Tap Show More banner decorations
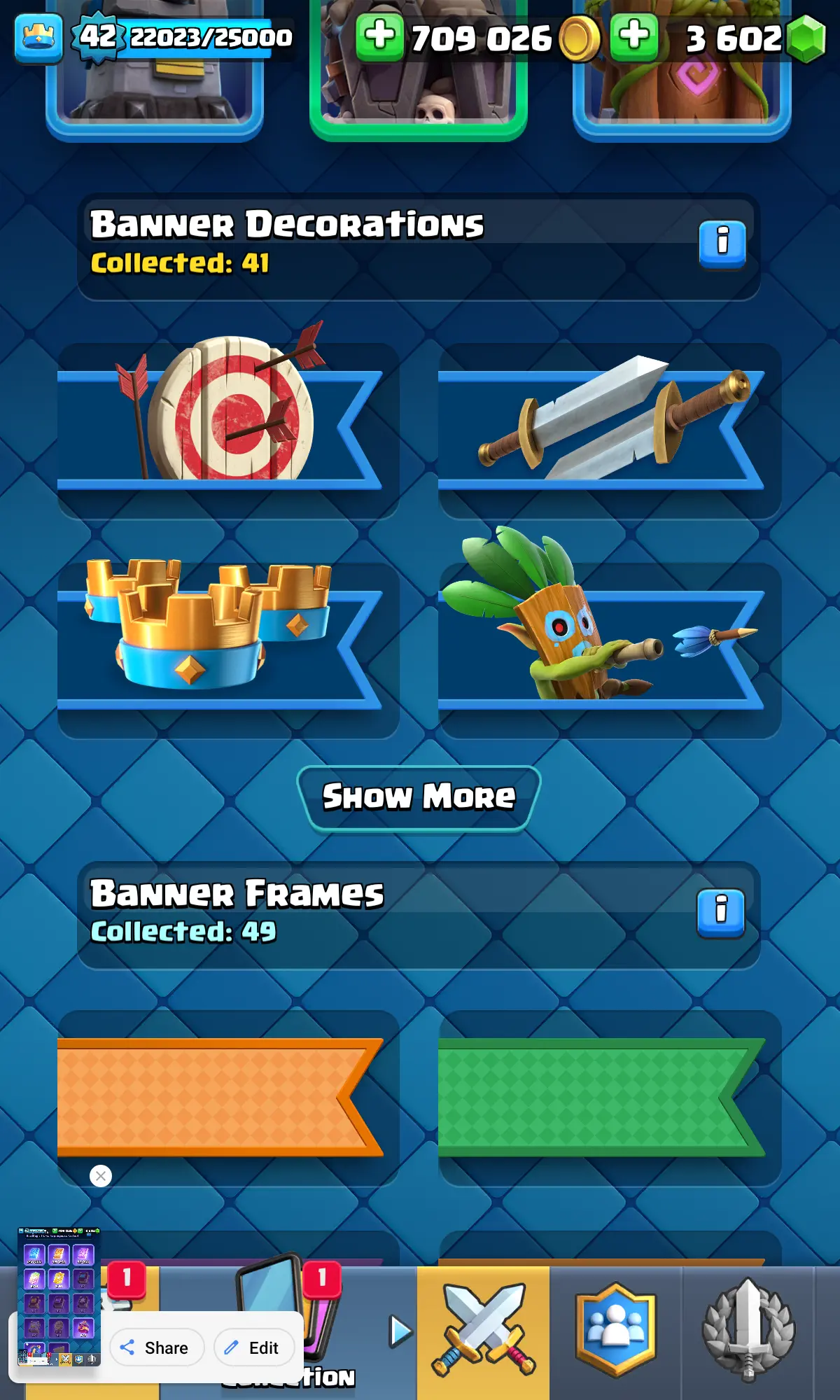Image resolution: width=840 pixels, height=1400 pixels. click(419, 797)
